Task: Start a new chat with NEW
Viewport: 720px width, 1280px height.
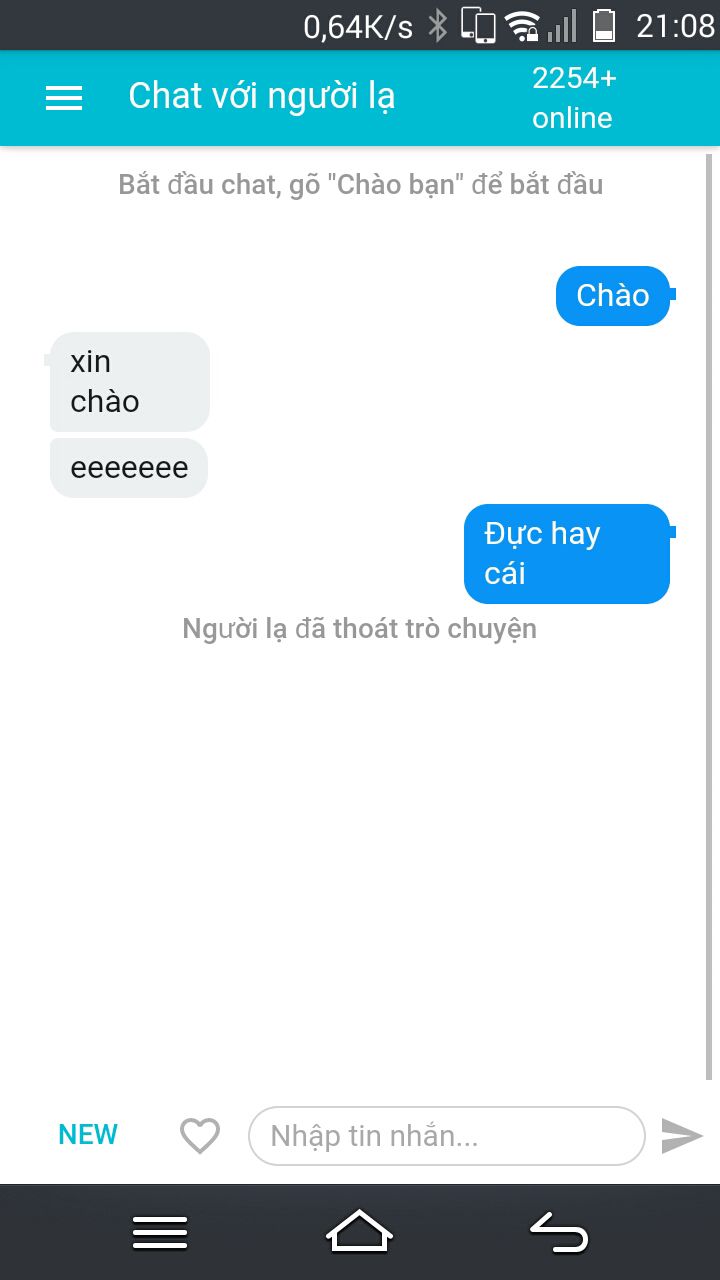Action: 88,1135
